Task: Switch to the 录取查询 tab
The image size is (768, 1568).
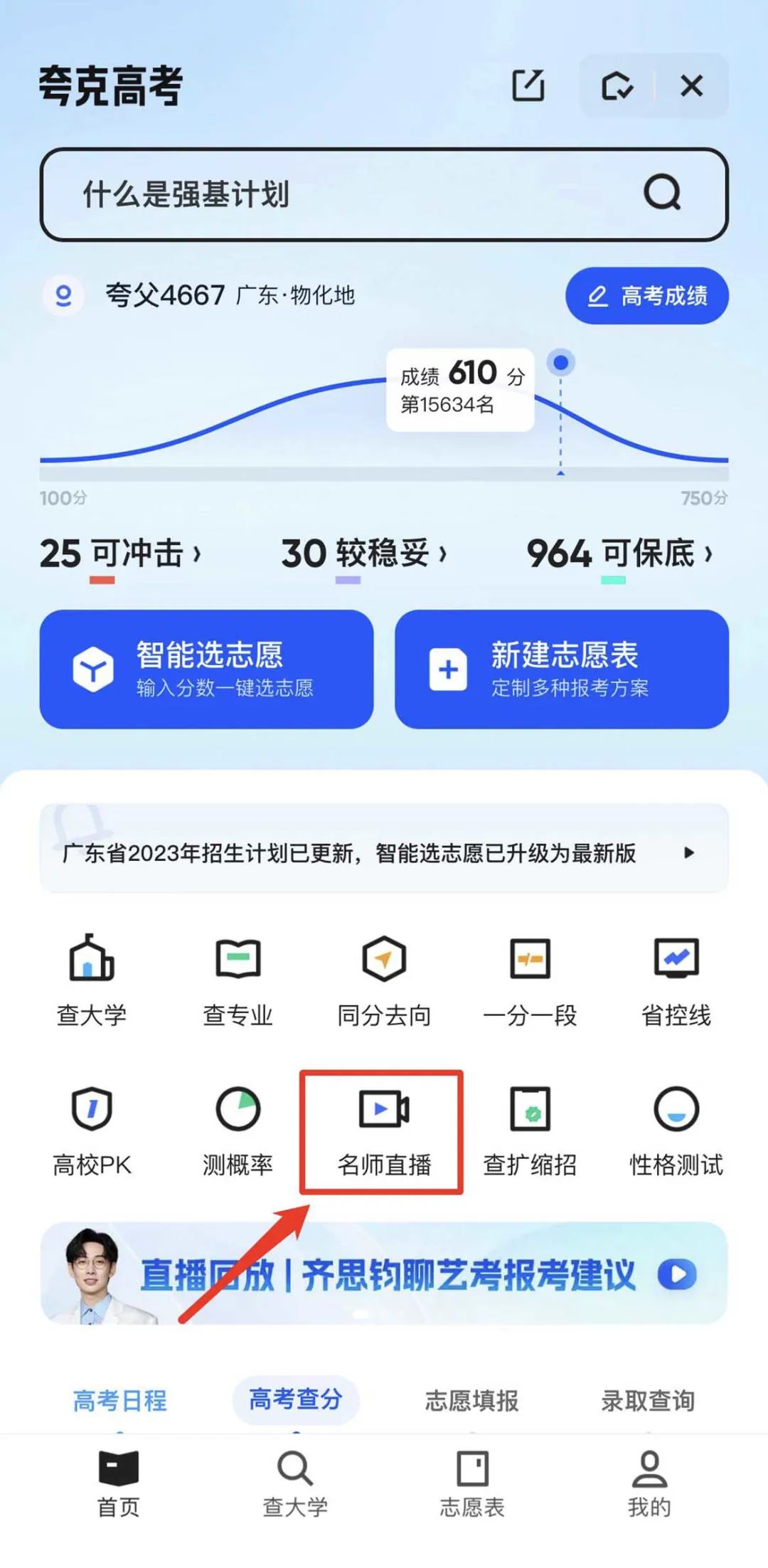Action: point(648,1400)
